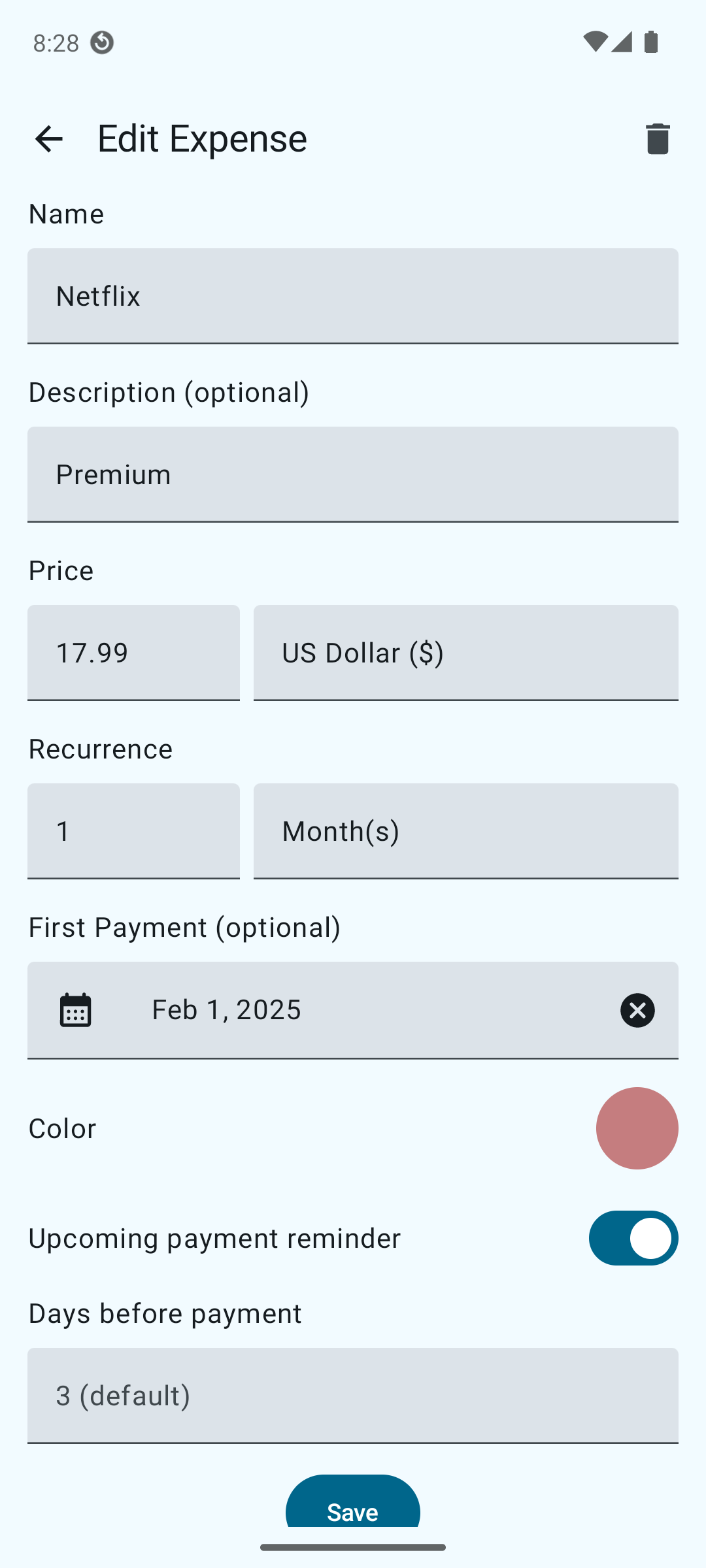Open the US Dollar currency dropdown
This screenshot has height=1568, width=706.
465,652
